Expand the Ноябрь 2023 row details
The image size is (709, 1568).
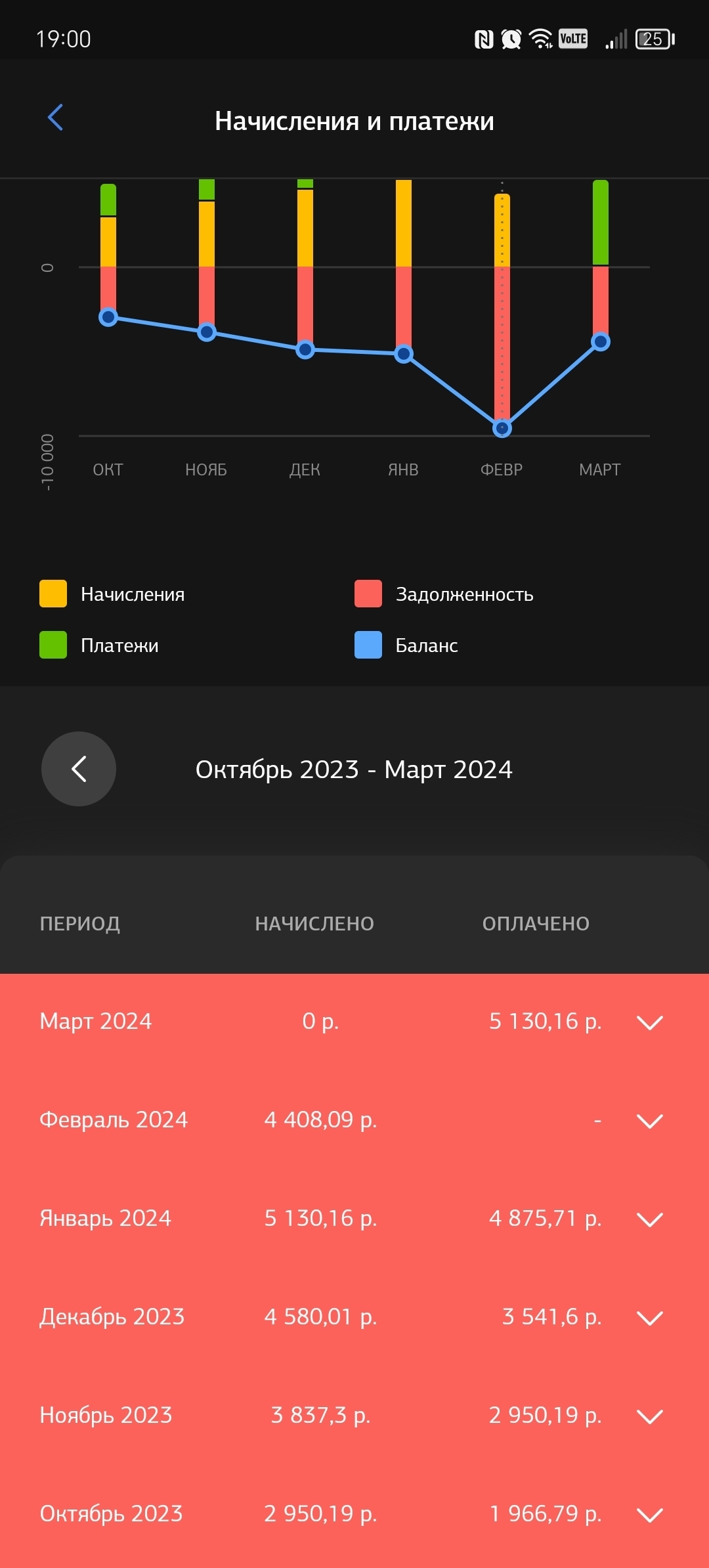(650, 1416)
